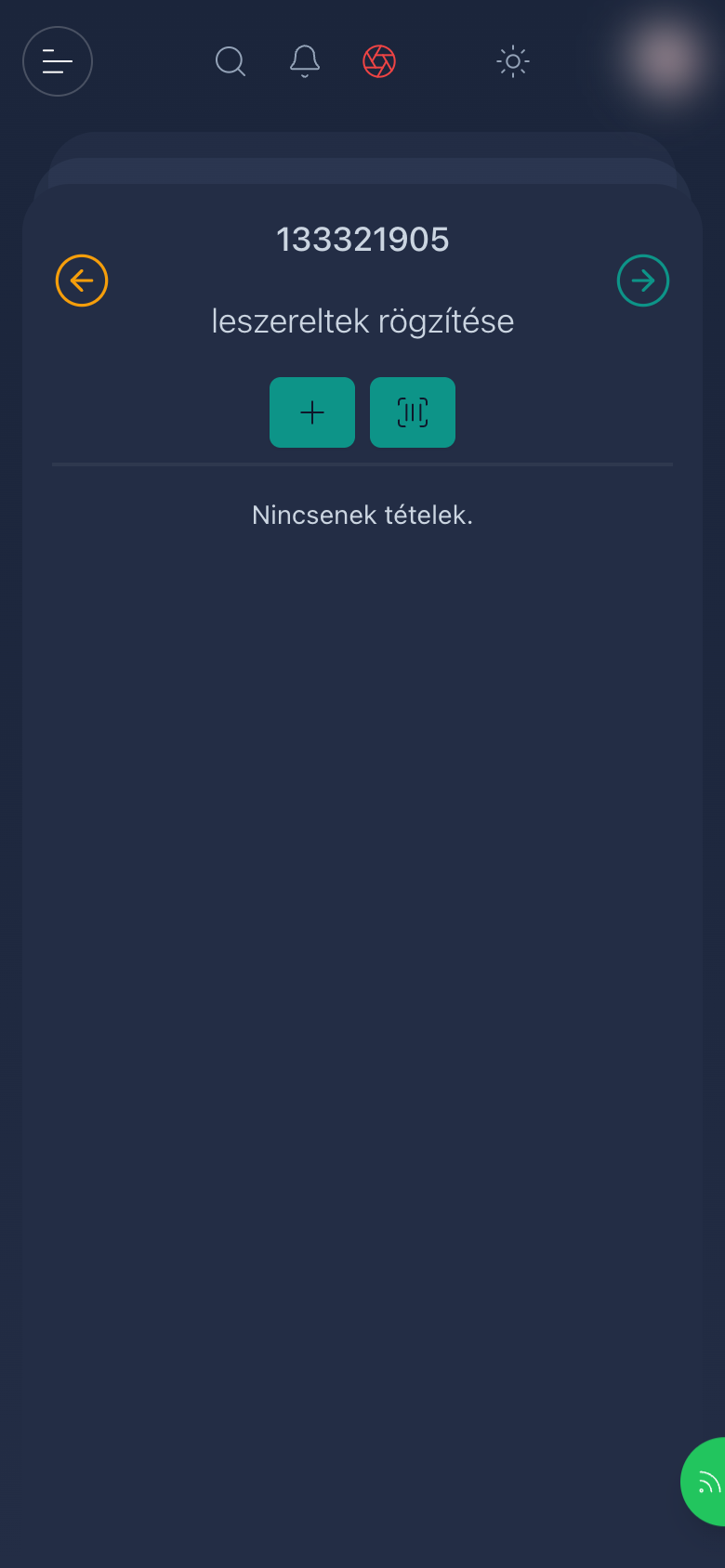Image resolution: width=725 pixels, height=1568 pixels.
Task: Toggle the light theme sun icon
Action: (x=513, y=61)
